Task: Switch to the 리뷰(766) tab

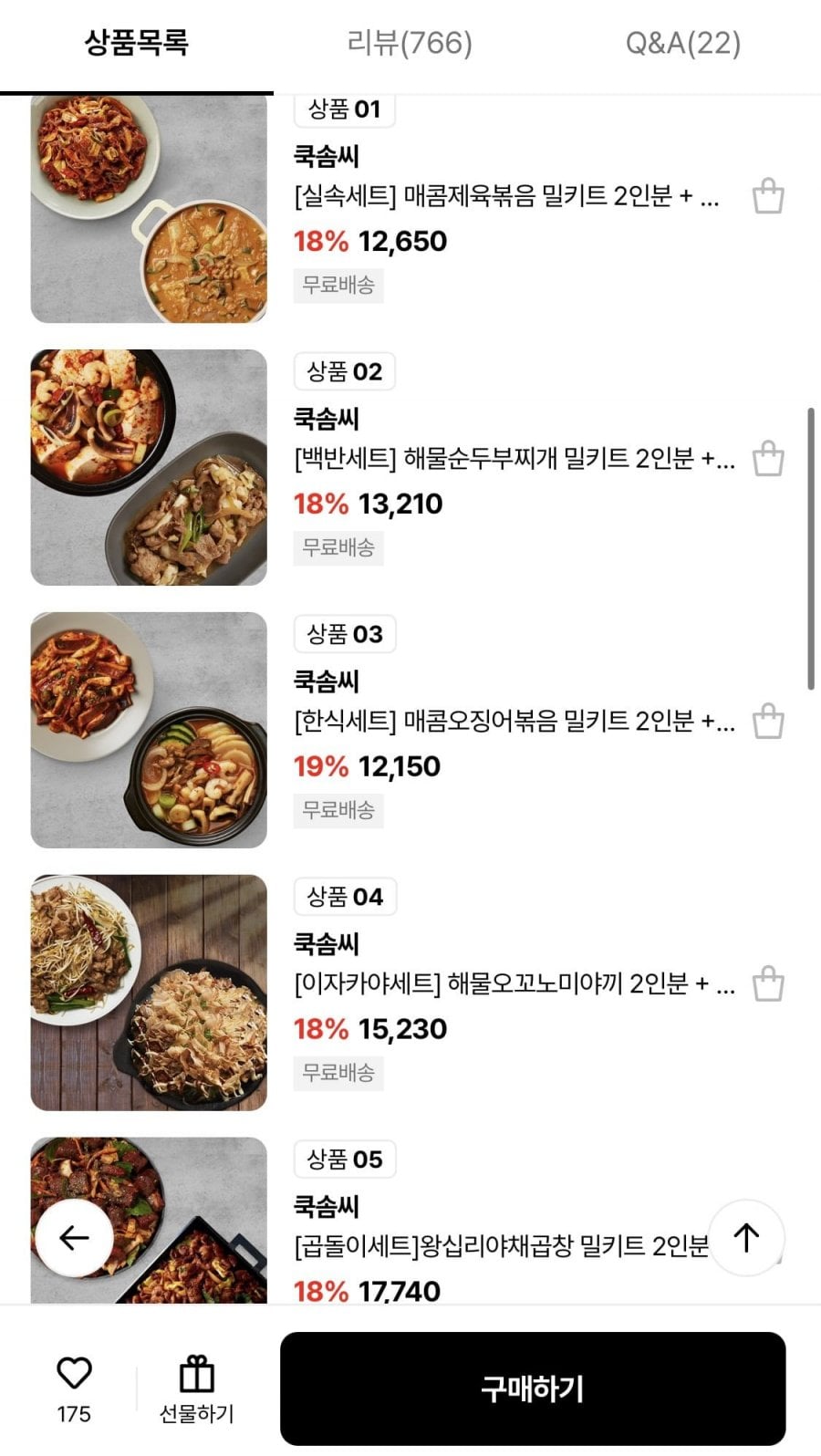Action: point(410,43)
